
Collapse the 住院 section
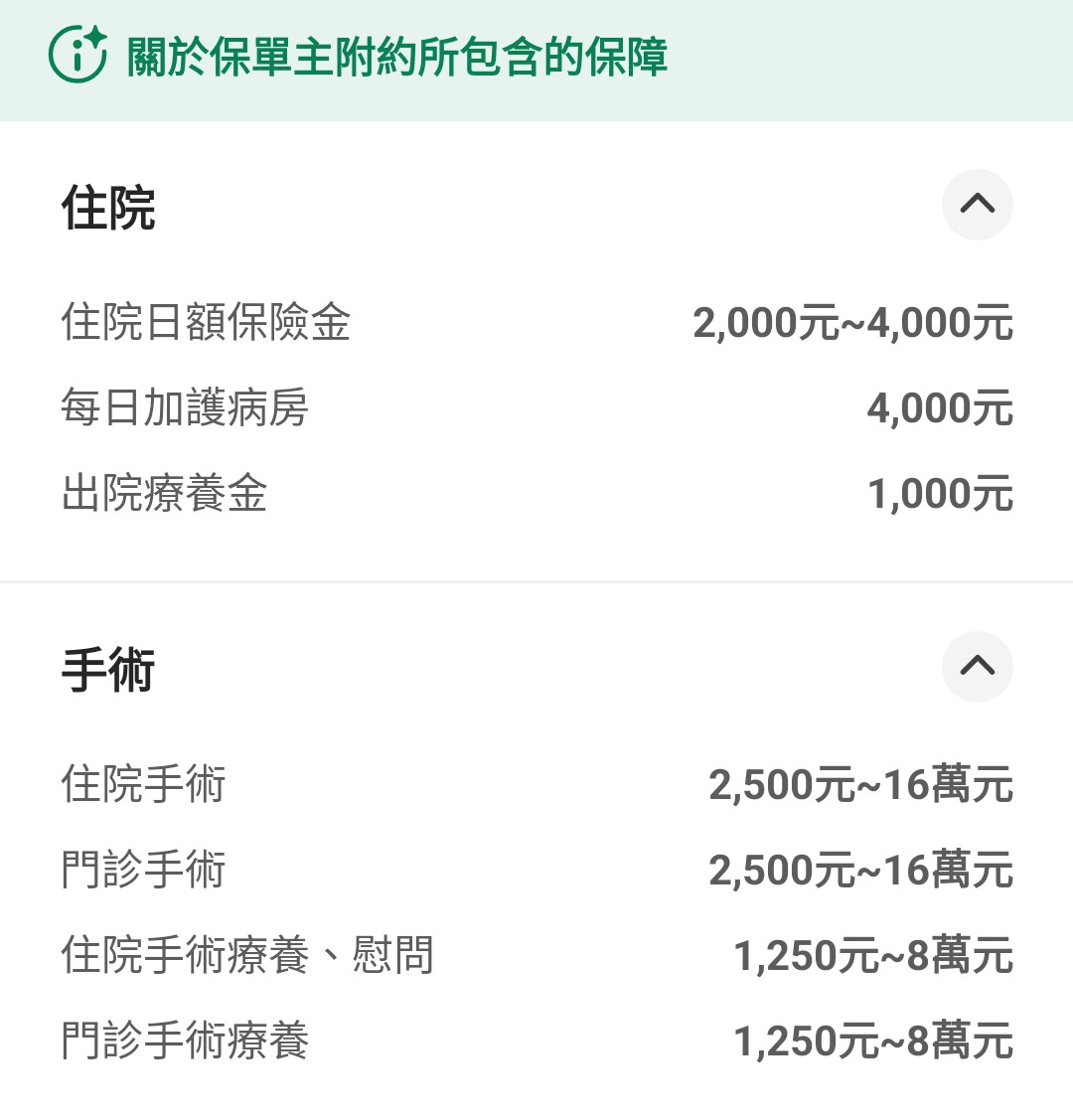tap(977, 205)
